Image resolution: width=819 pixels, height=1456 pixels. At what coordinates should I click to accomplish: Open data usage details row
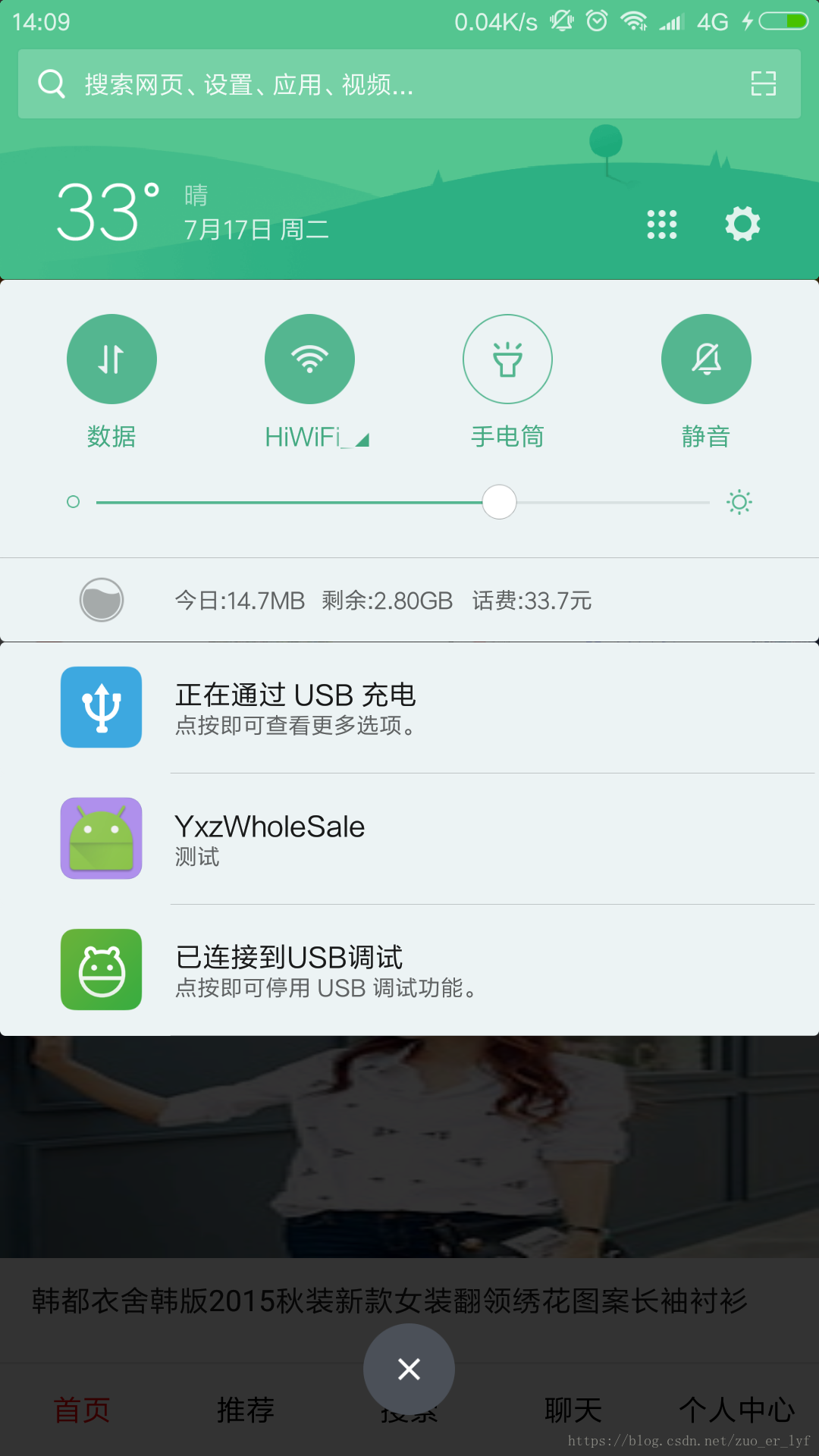pyautogui.click(x=409, y=601)
